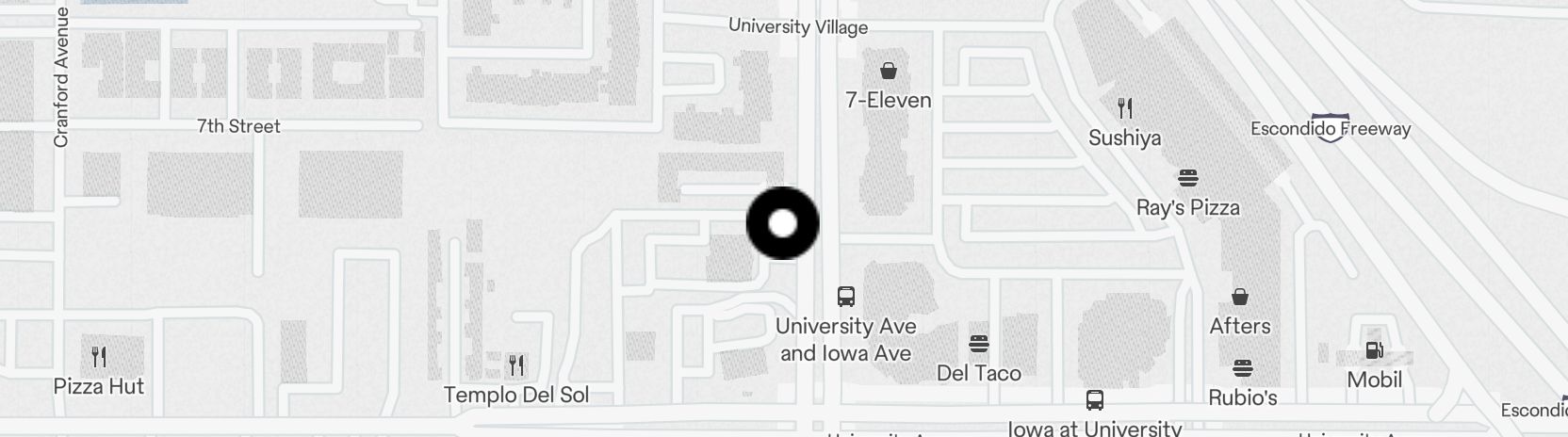Select the Afters shop marker

pos(1240,297)
